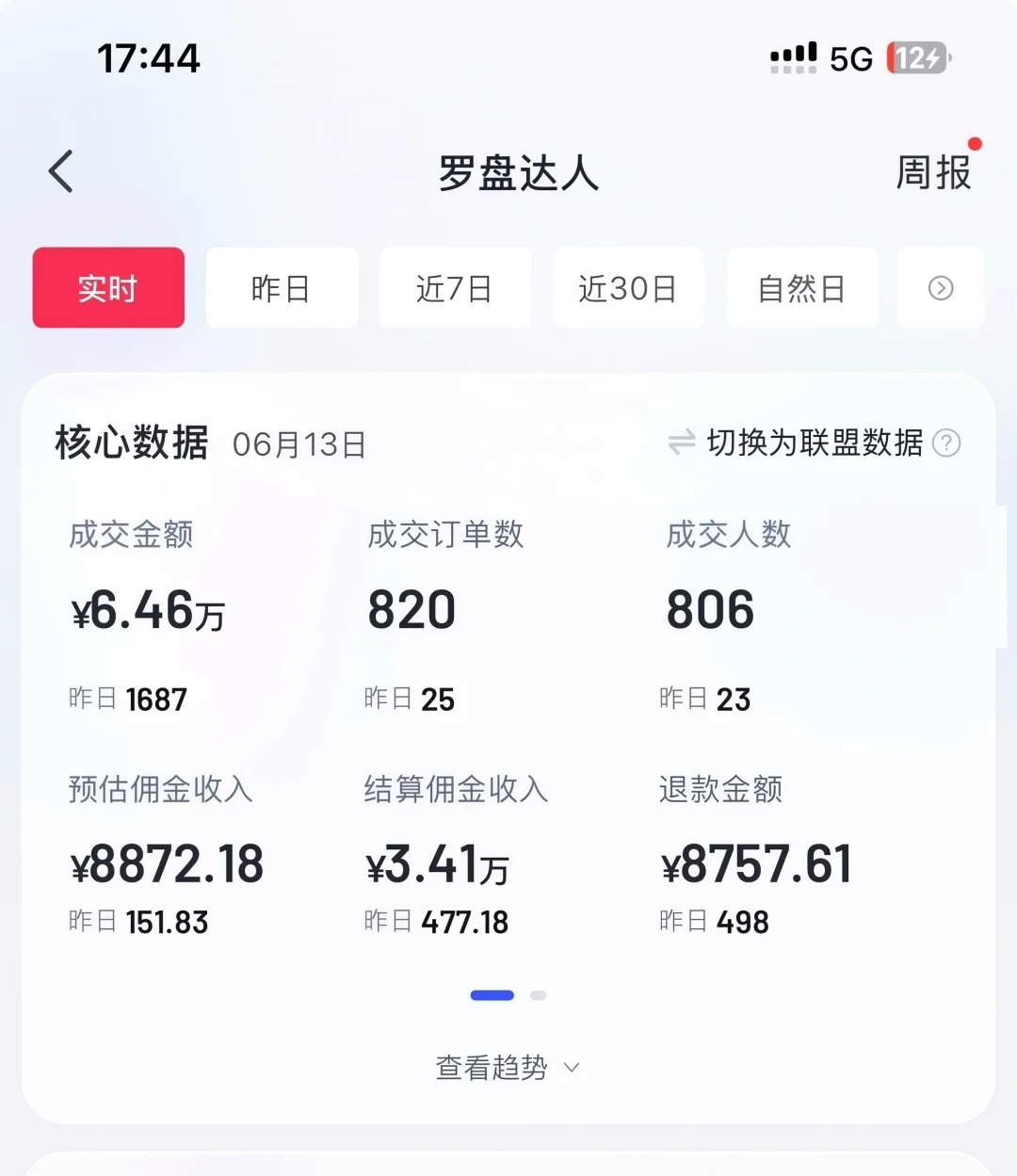Go back using the arrow icon

61,172
